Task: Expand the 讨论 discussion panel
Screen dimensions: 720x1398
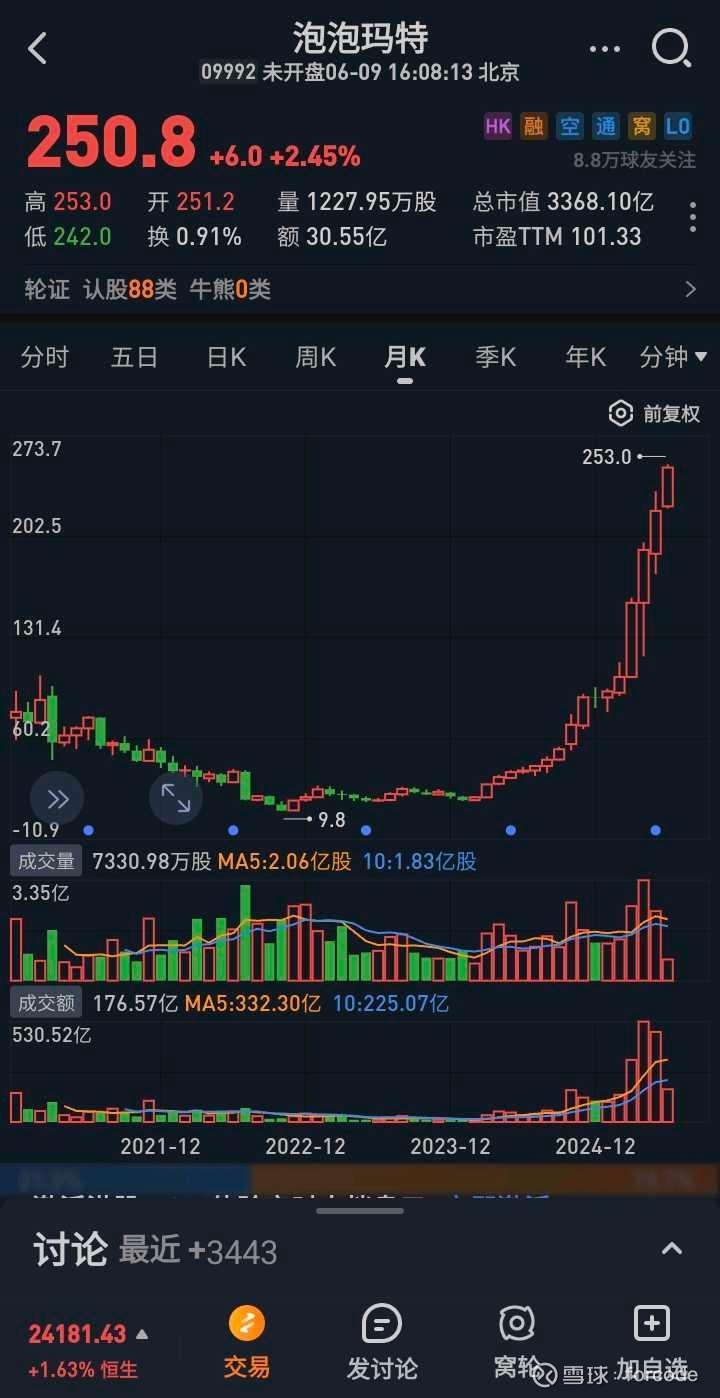Action: pyautogui.click(x=672, y=1248)
